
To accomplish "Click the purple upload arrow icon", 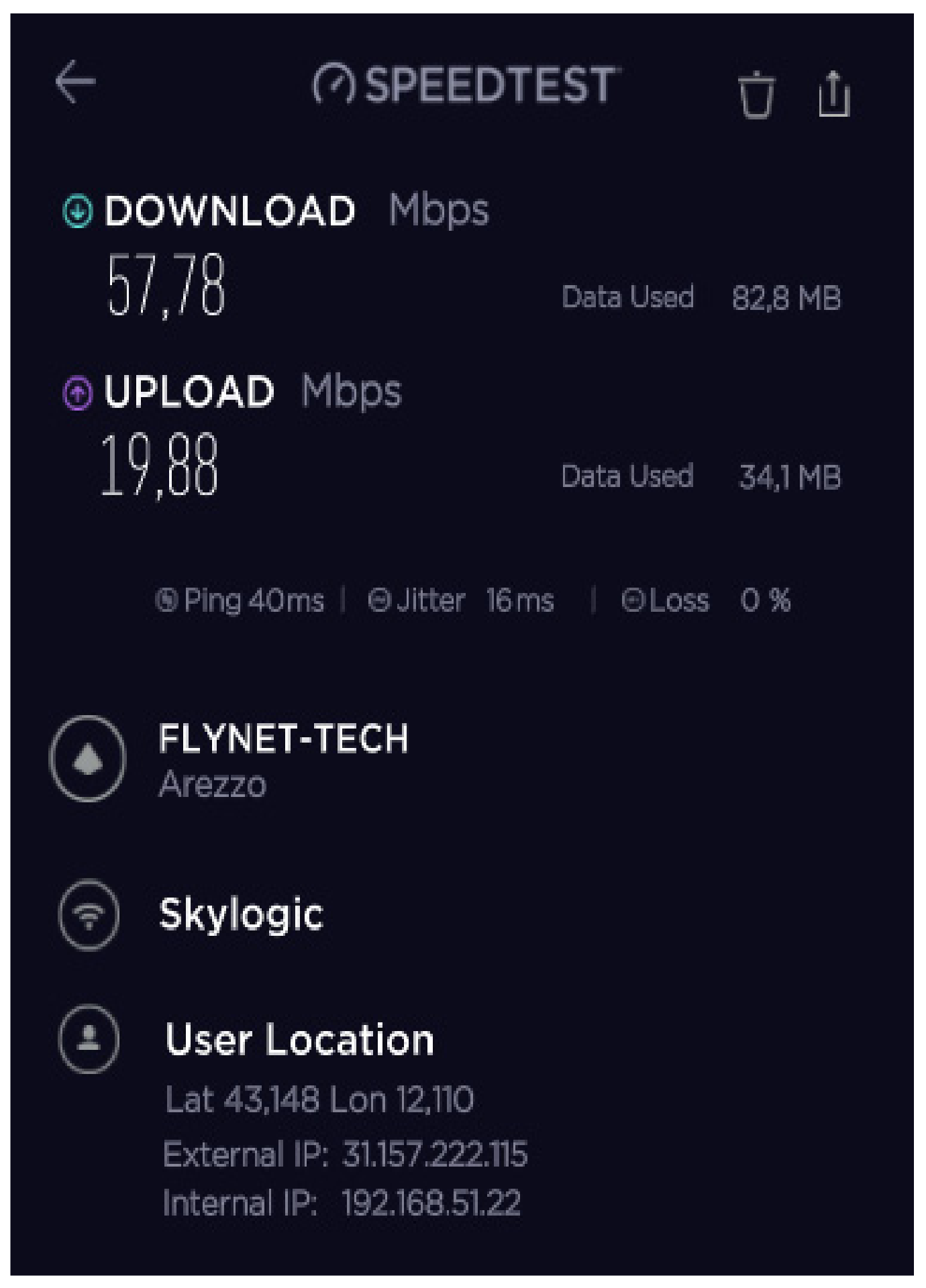I will coord(78,391).
